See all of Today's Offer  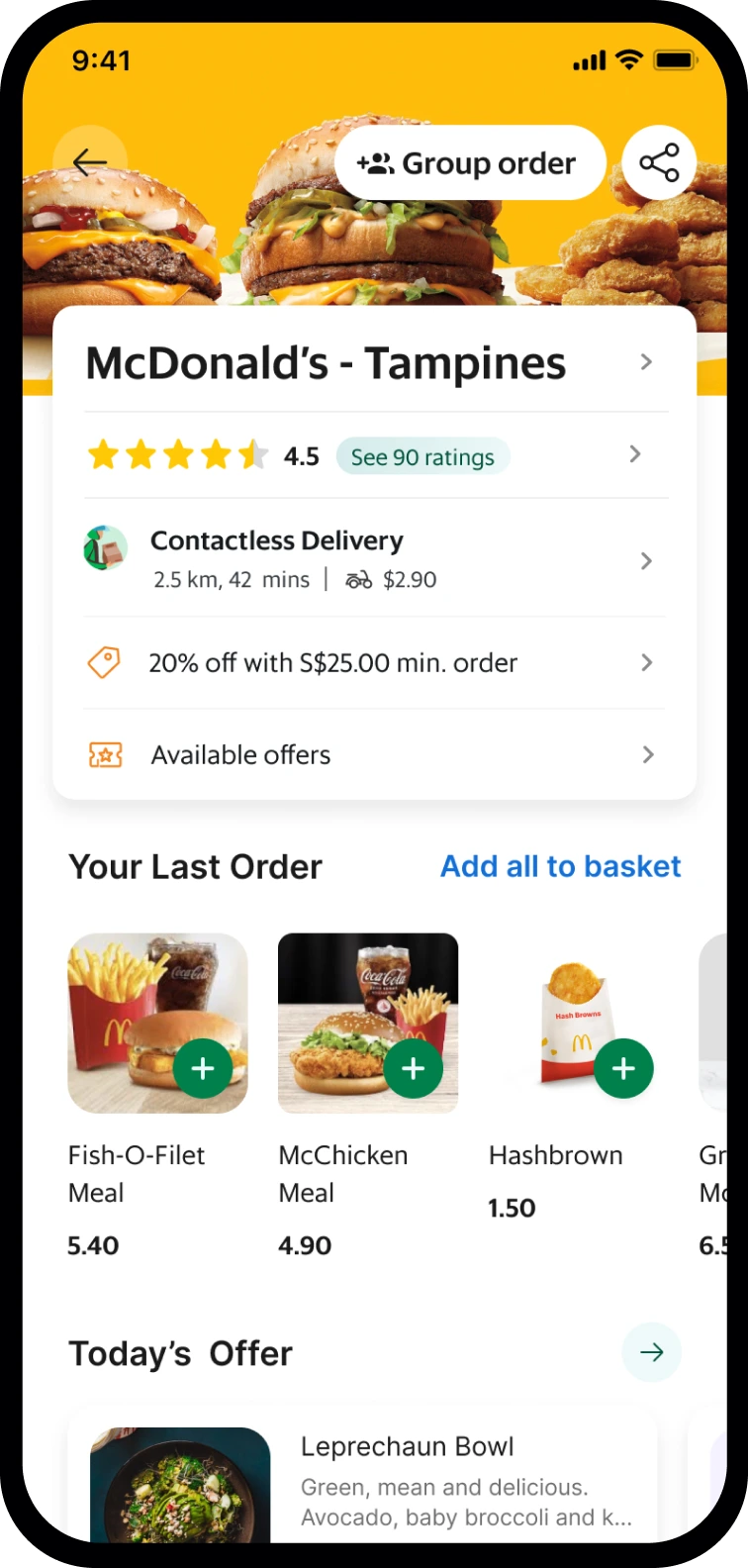pos(651,1352)
